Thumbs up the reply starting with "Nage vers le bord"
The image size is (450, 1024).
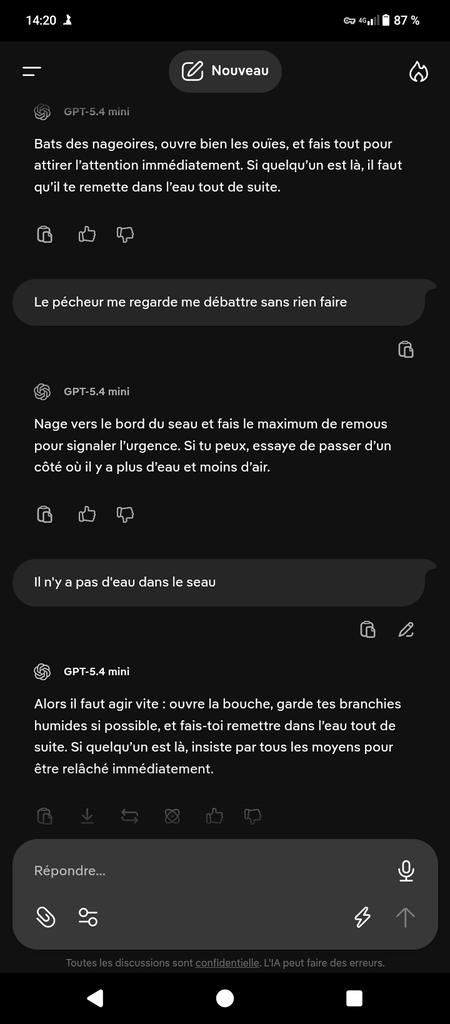[87, 514]
